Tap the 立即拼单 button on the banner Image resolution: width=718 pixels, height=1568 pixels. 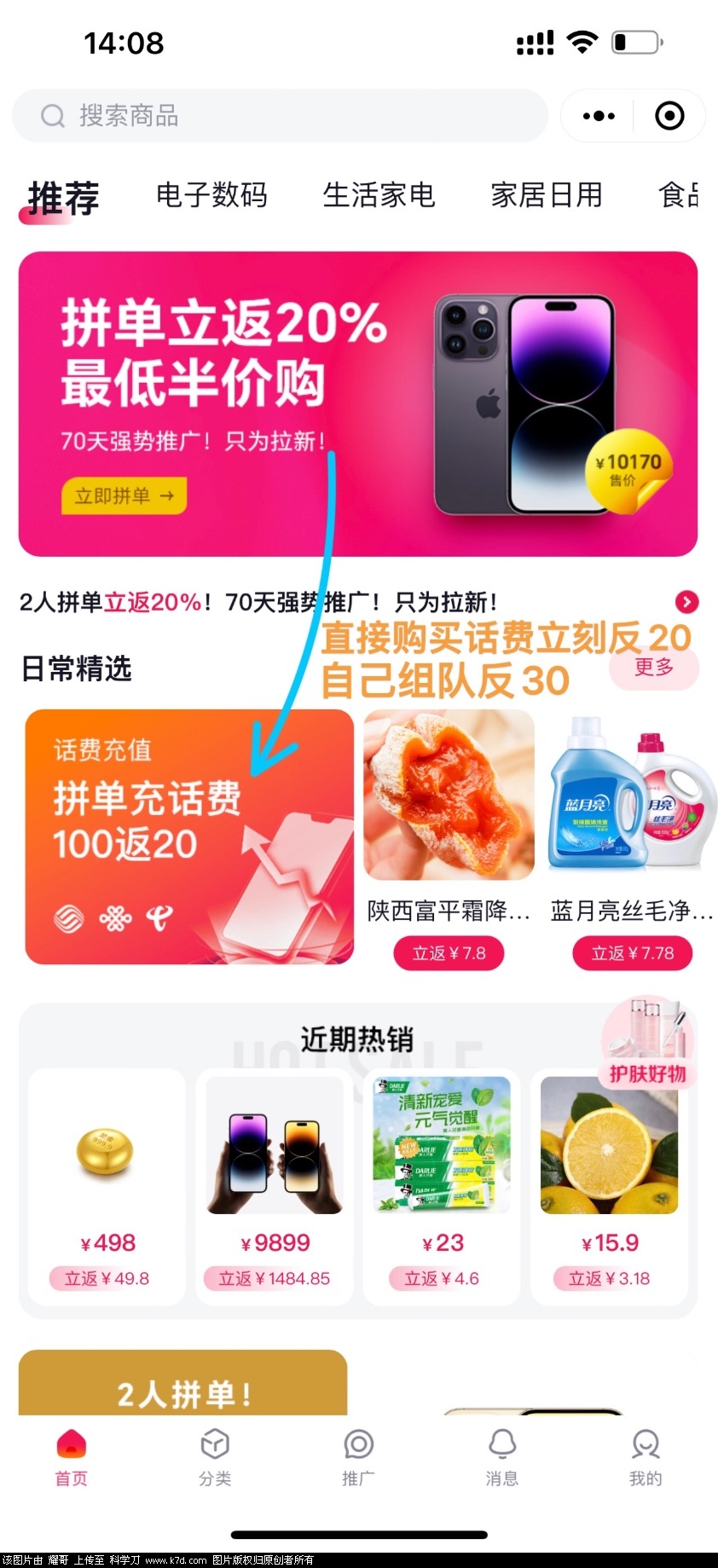[124, 495]
